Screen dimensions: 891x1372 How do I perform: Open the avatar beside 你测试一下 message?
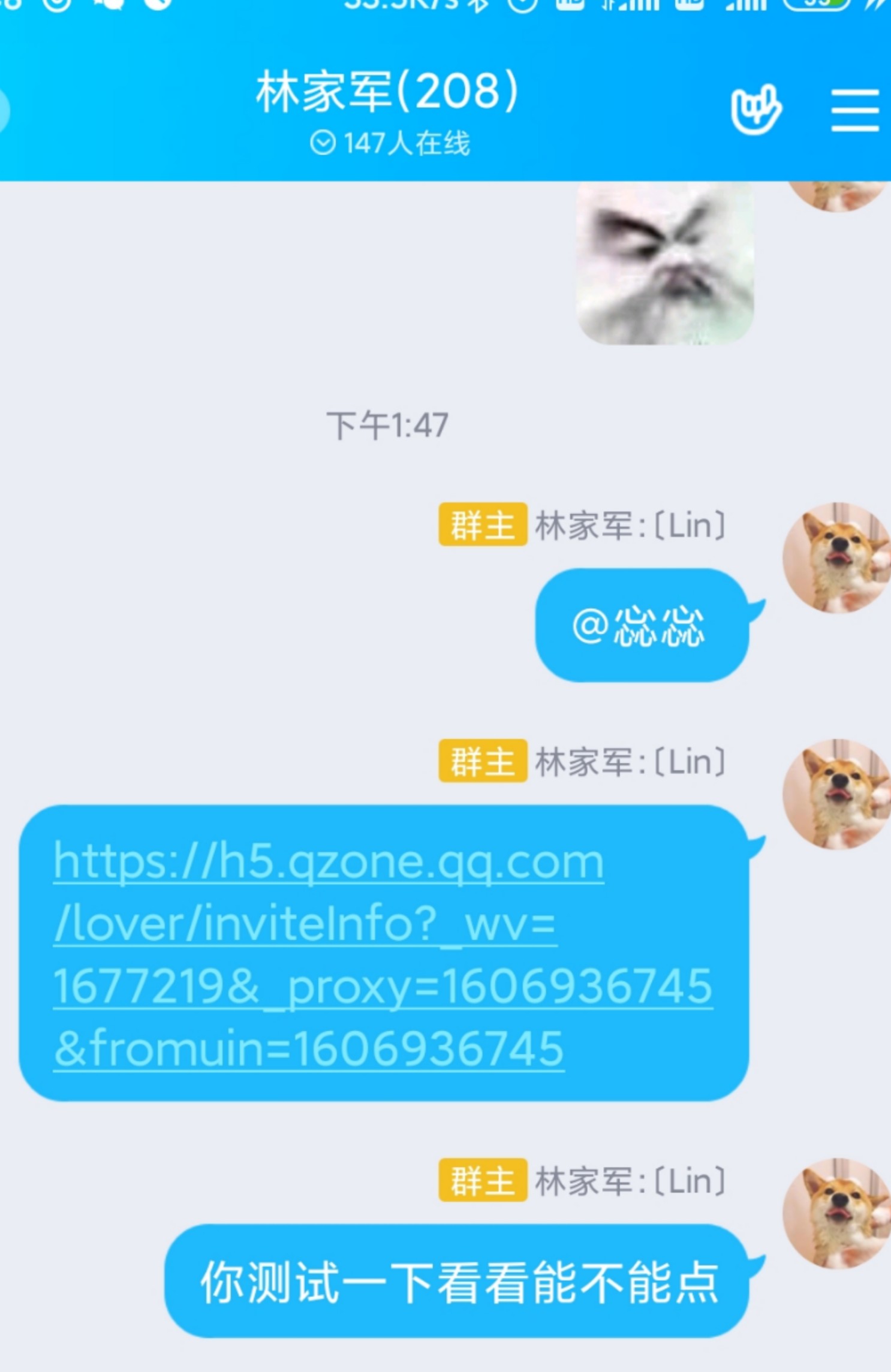tap(838, 1214)
